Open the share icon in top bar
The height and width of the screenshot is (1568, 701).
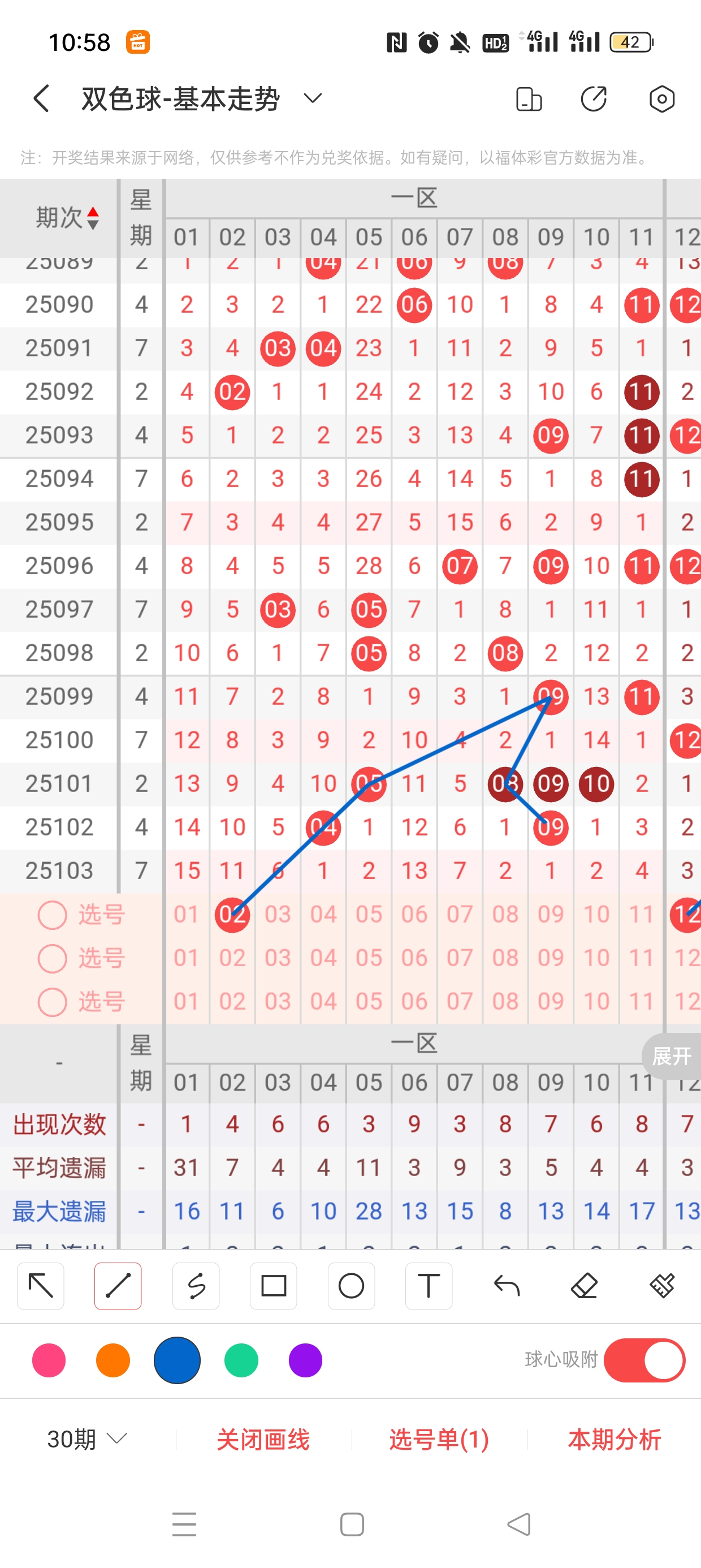click(x=593, y=98)
